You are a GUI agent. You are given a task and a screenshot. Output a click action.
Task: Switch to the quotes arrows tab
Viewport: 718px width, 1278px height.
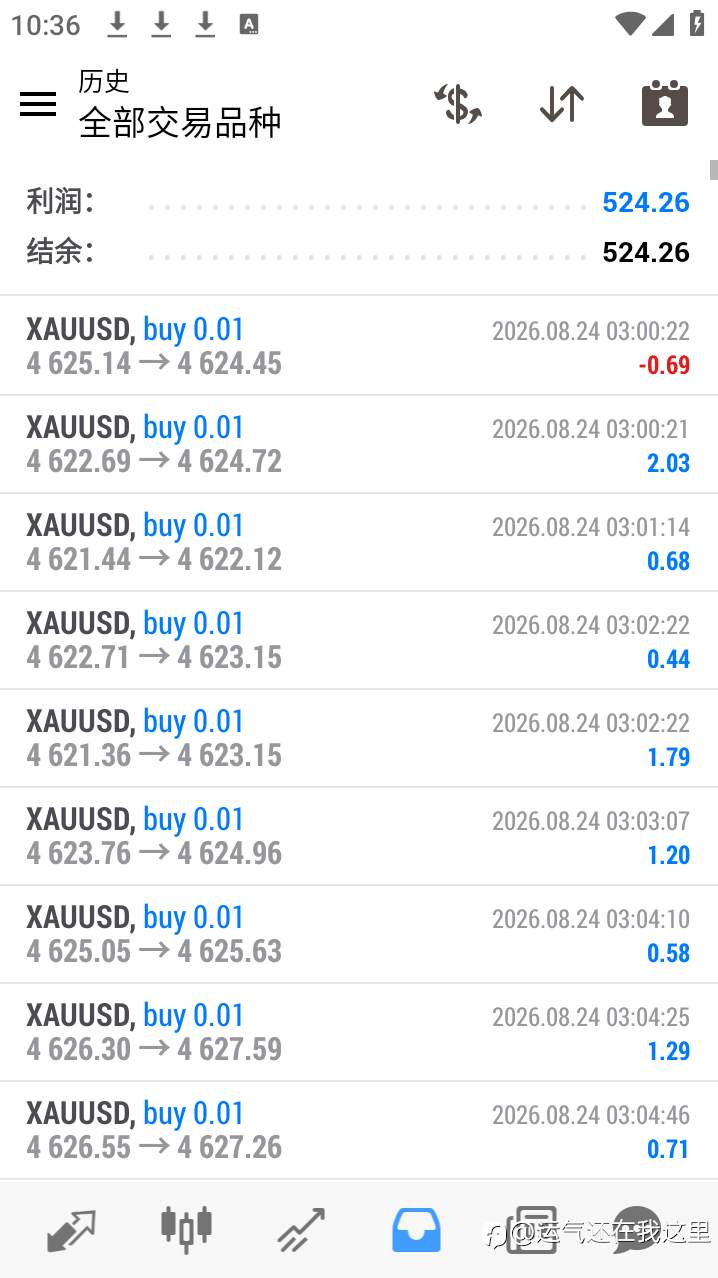tap(71, 1231)
